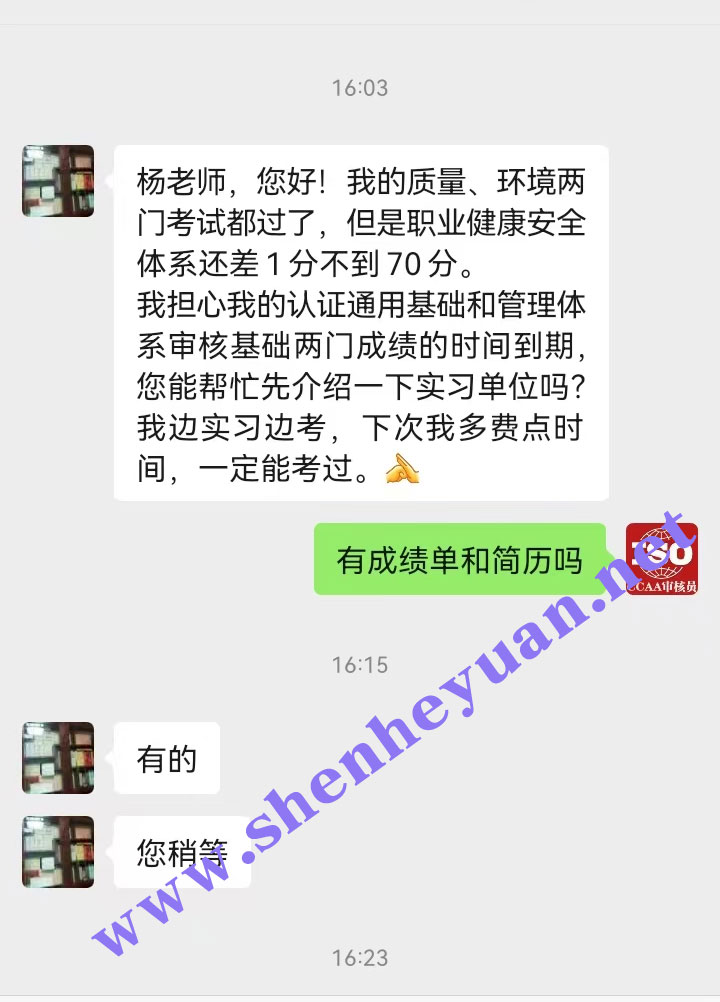Image resolution: width=720 pixels, height=1002 pixels.
Task: Tap the ISO avatar next to 有成绩单和简历吗
Action: click(661, 559)
